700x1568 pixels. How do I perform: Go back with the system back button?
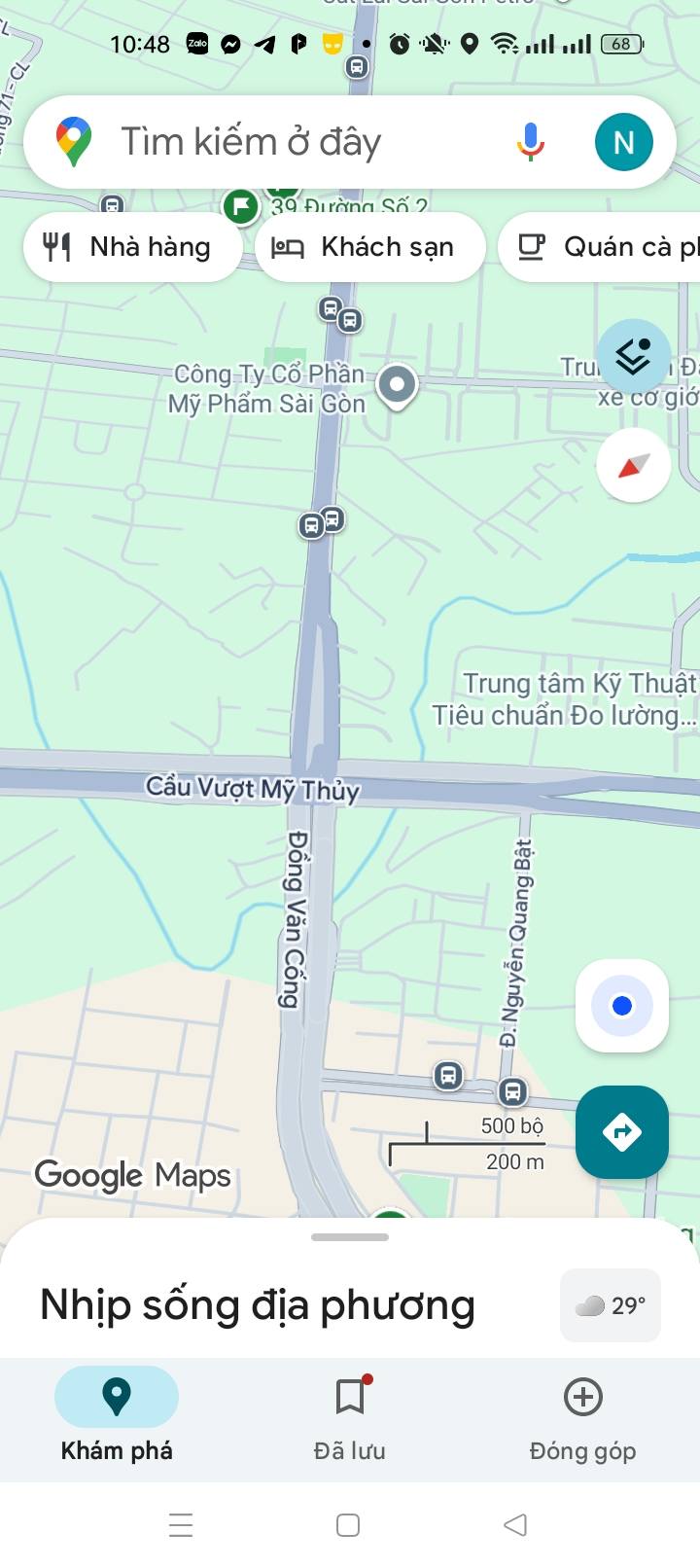(515, 1524)
